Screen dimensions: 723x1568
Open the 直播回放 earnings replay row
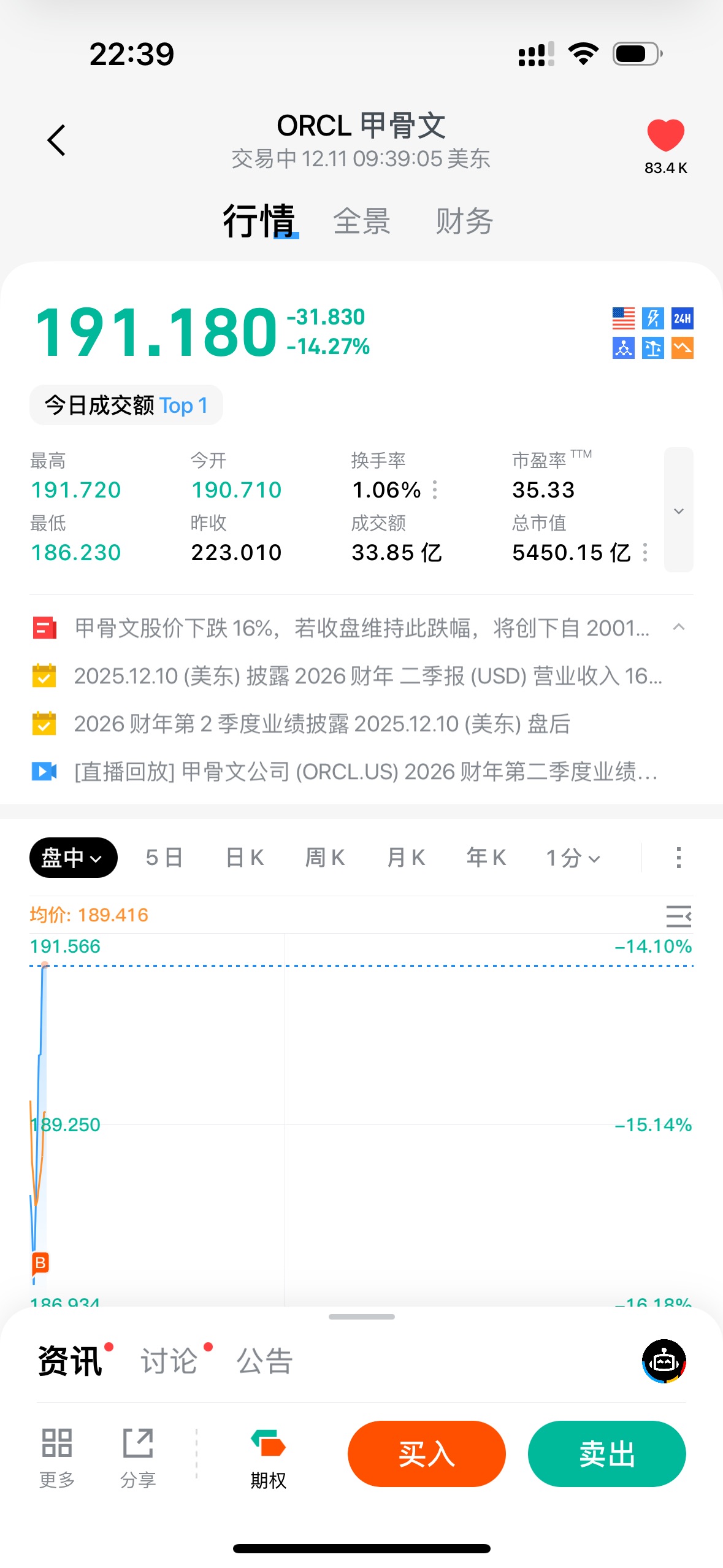365,772
